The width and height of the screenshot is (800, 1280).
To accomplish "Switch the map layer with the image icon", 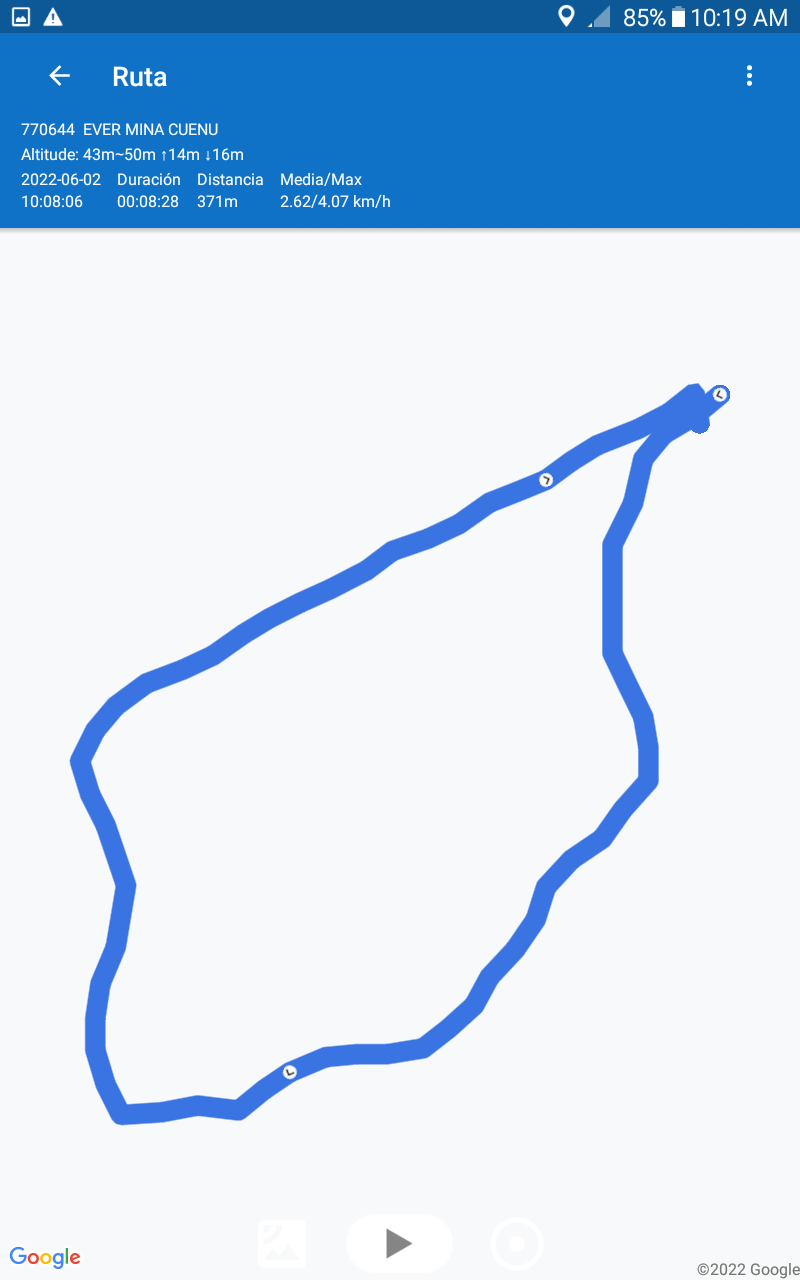I will (x=282, y=1244).
